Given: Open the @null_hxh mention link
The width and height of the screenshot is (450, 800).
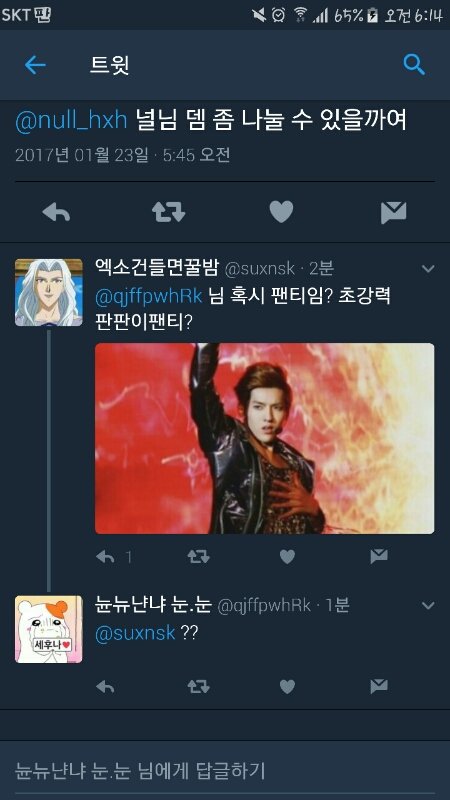Looking at the screenshot, I should click(71, 121).
